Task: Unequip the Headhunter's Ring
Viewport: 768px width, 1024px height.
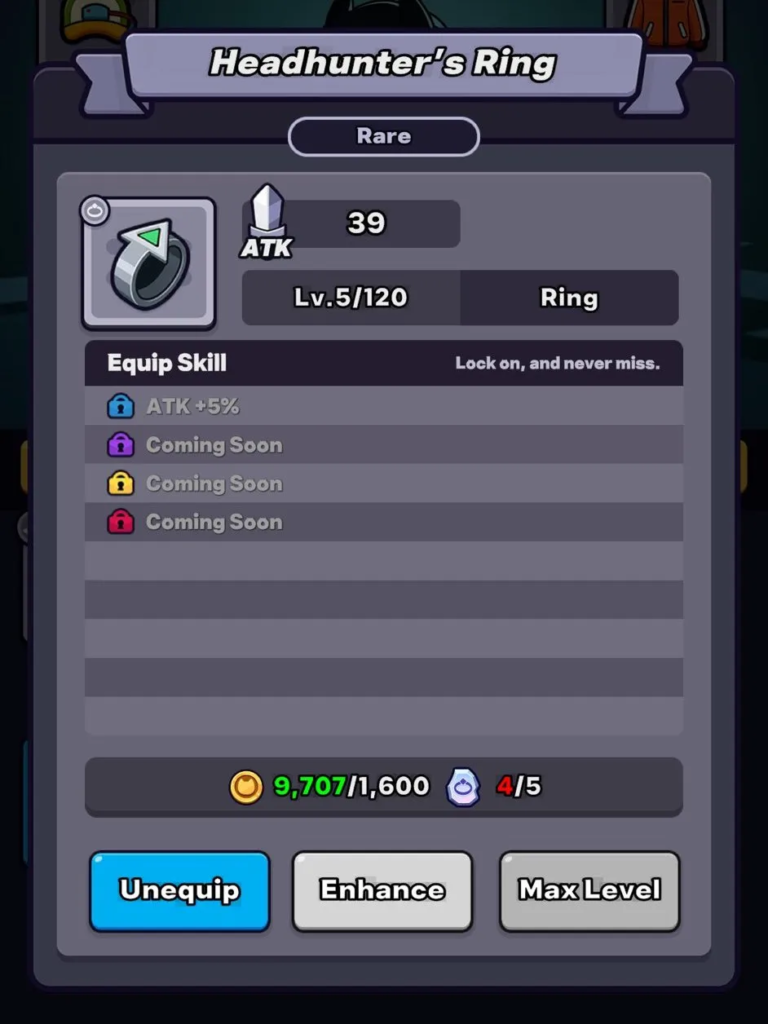Action: coord(180,890)
